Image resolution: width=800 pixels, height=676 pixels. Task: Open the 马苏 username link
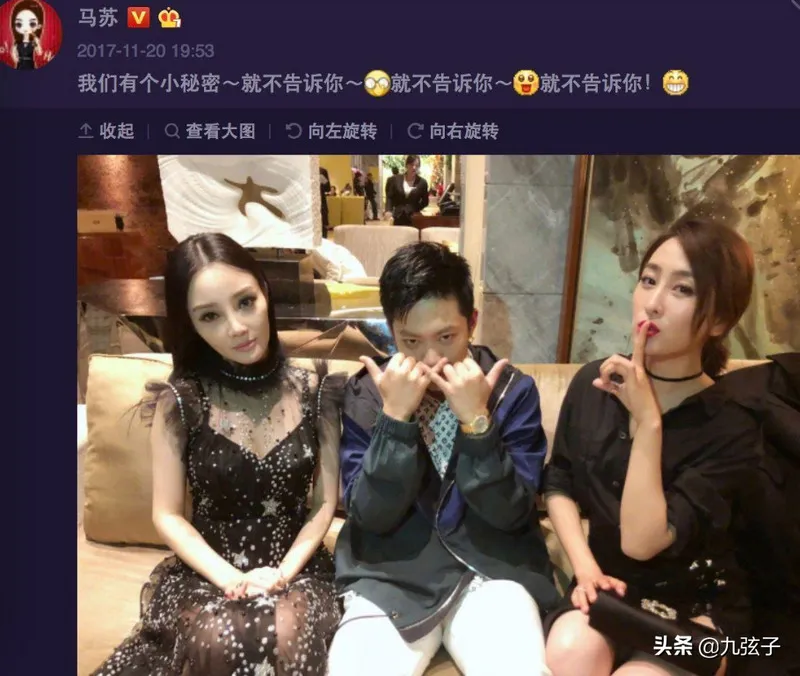point(96,17)
